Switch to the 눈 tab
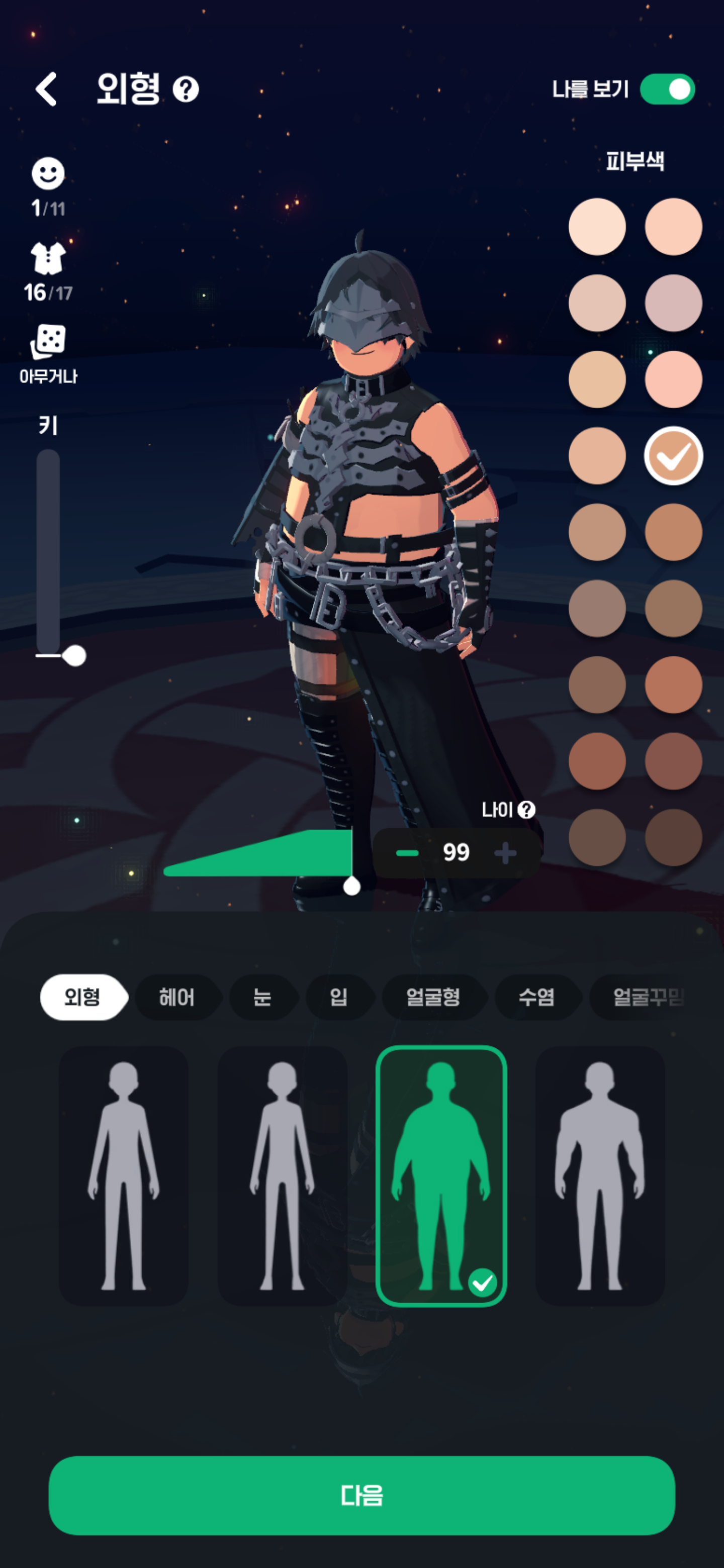 [x=262, y=997]
